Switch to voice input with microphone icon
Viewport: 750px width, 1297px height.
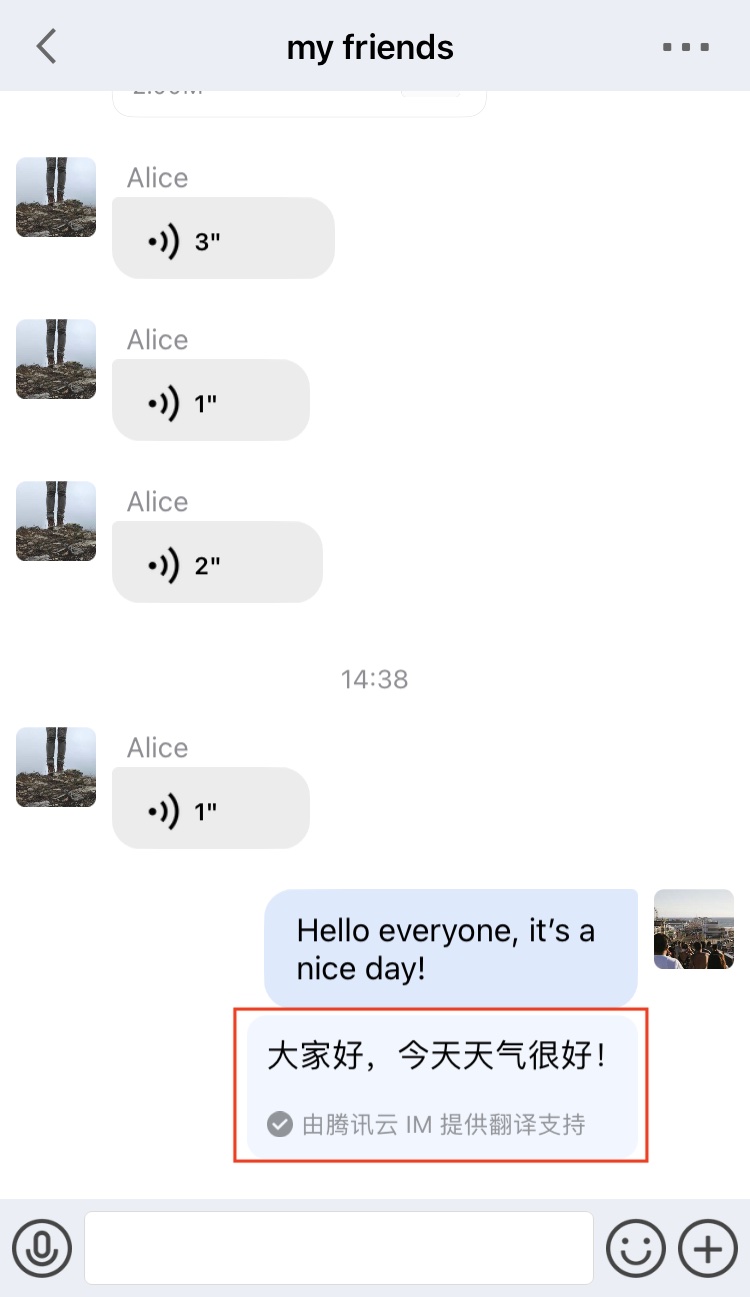pyautogui.click(x=42, y=1248)
